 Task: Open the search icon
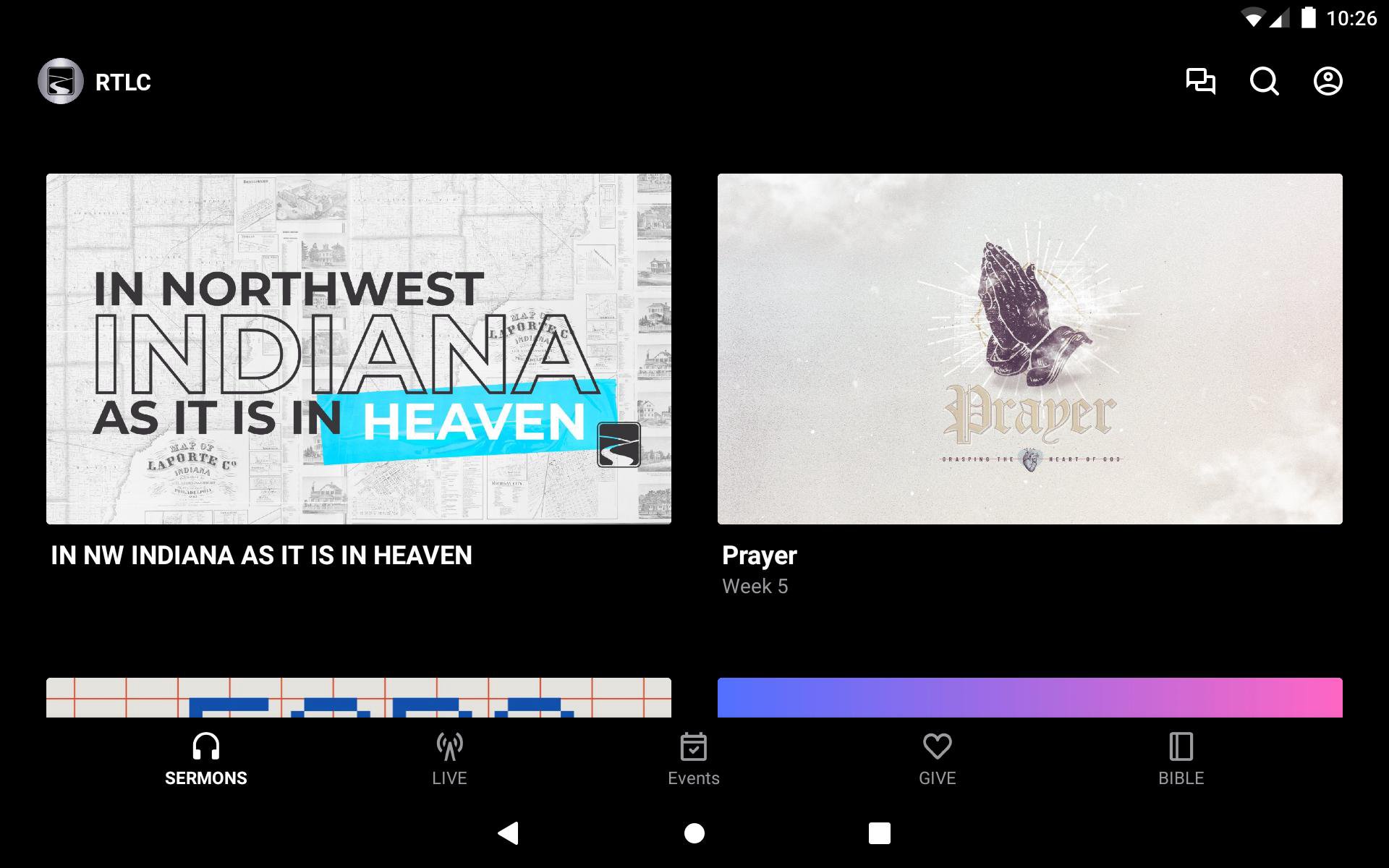pyautogui.click(x=1264, y=81)
